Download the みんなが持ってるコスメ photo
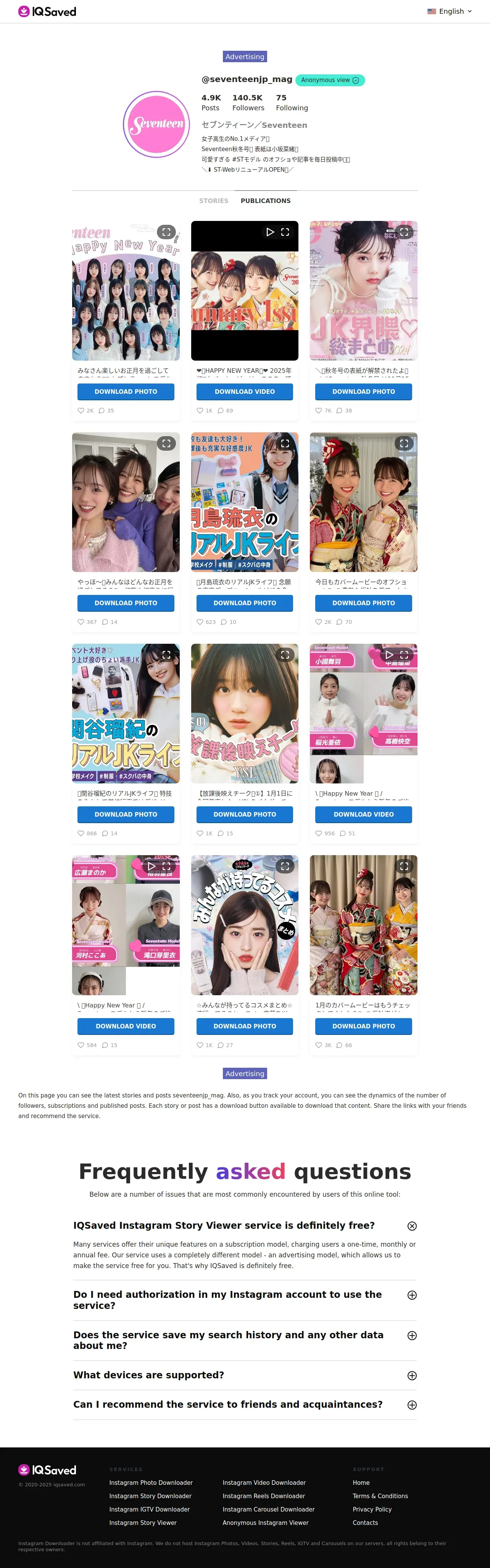 click(x=245, y=1026)
